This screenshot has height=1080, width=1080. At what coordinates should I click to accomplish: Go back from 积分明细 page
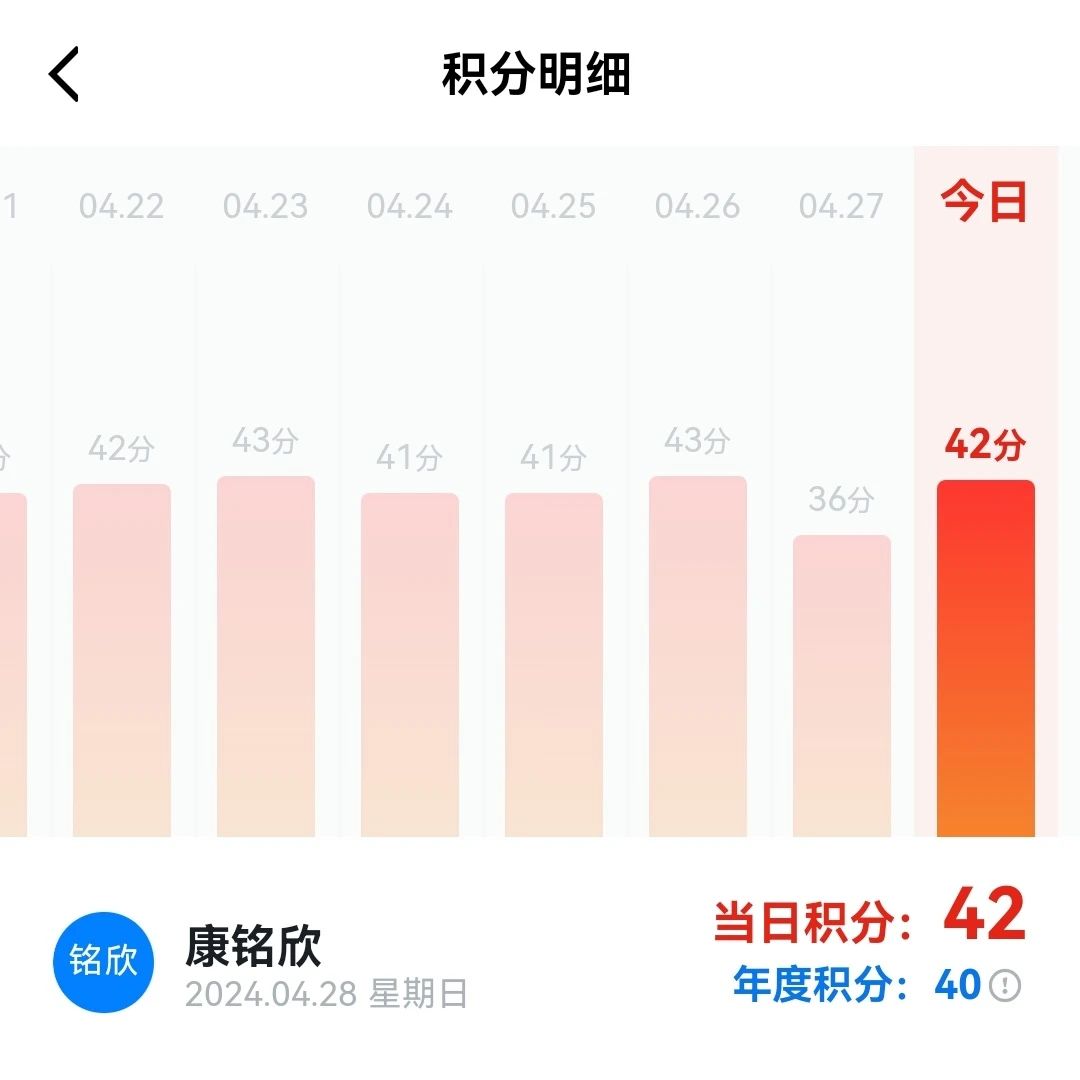[64, 74]
